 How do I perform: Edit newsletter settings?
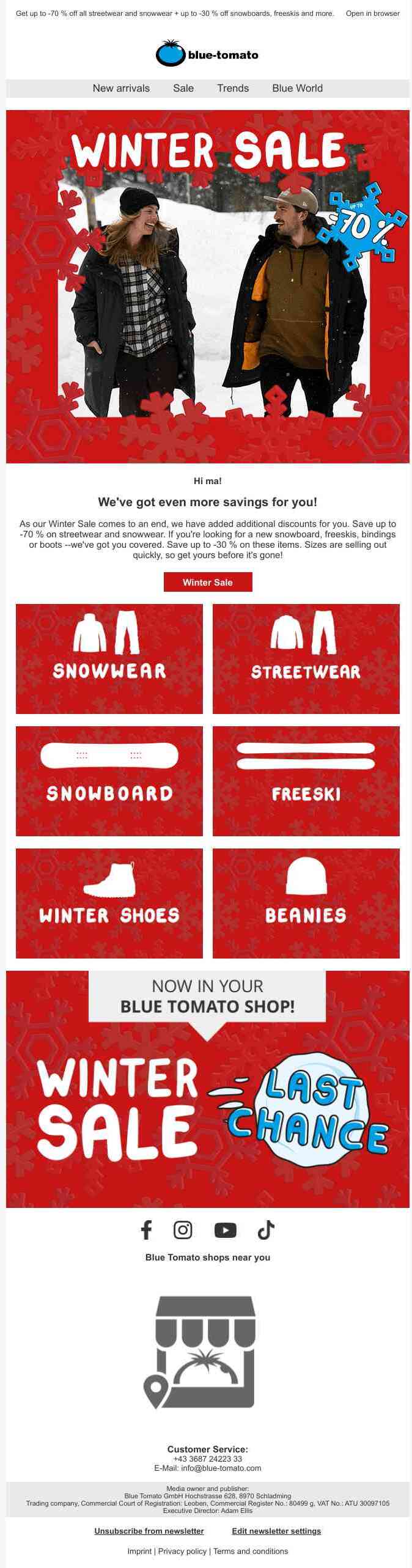[x=276, y=1531]
